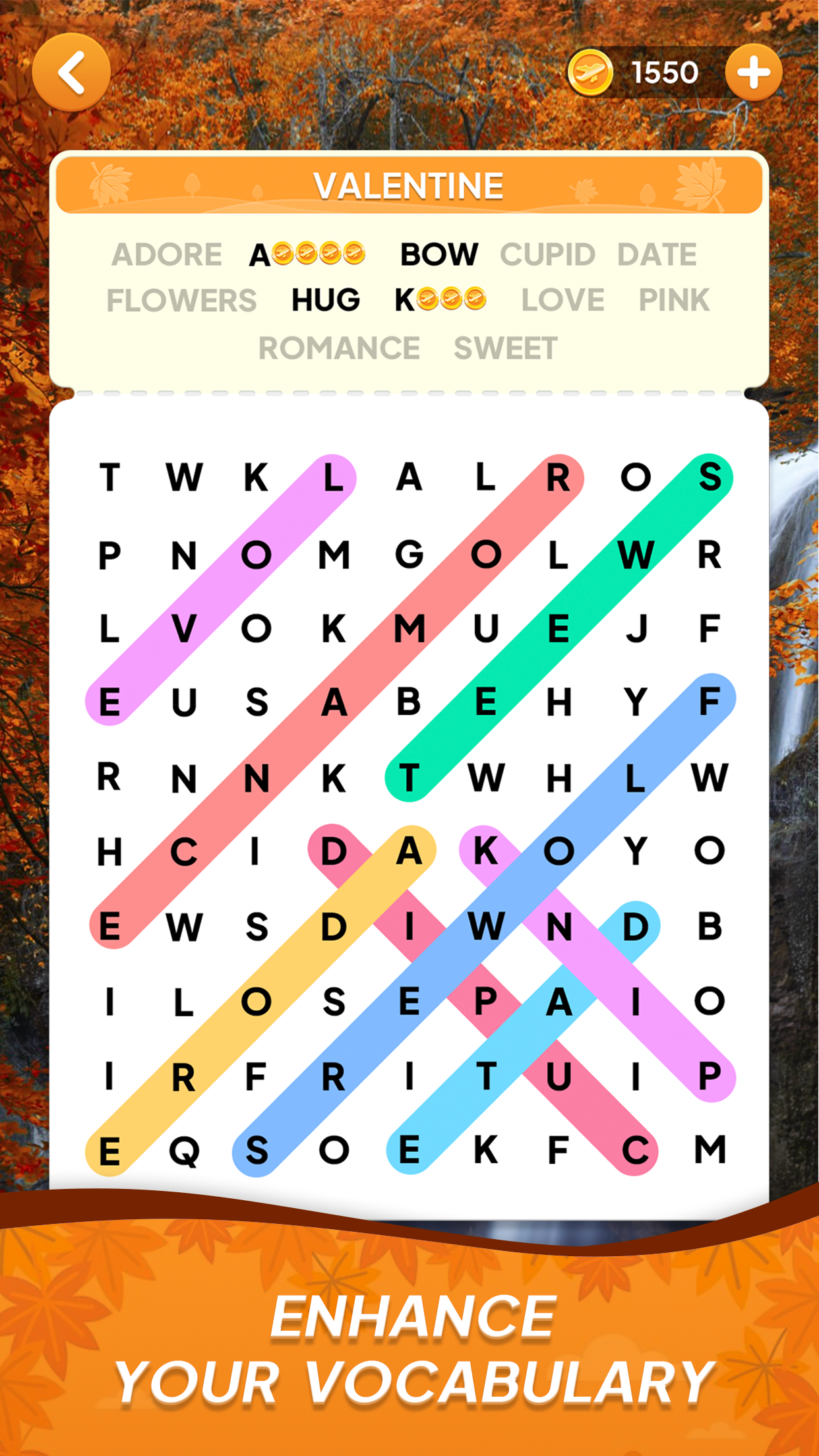This screenshot has width=819, height=1456.
Task: Add more coins with plus button
Action: click(753, 73)
